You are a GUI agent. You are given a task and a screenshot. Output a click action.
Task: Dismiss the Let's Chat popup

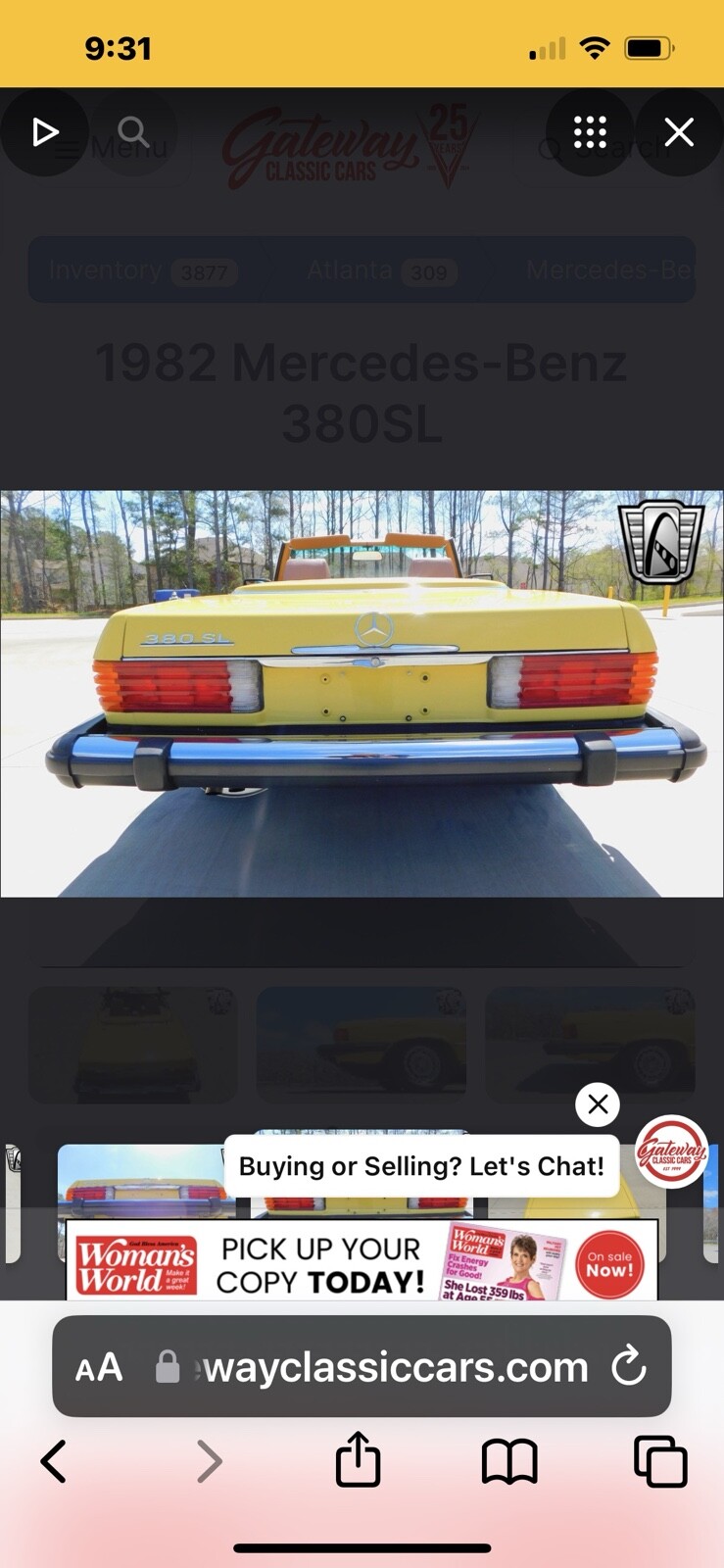pyautogui.click(x=598, y=1104)
